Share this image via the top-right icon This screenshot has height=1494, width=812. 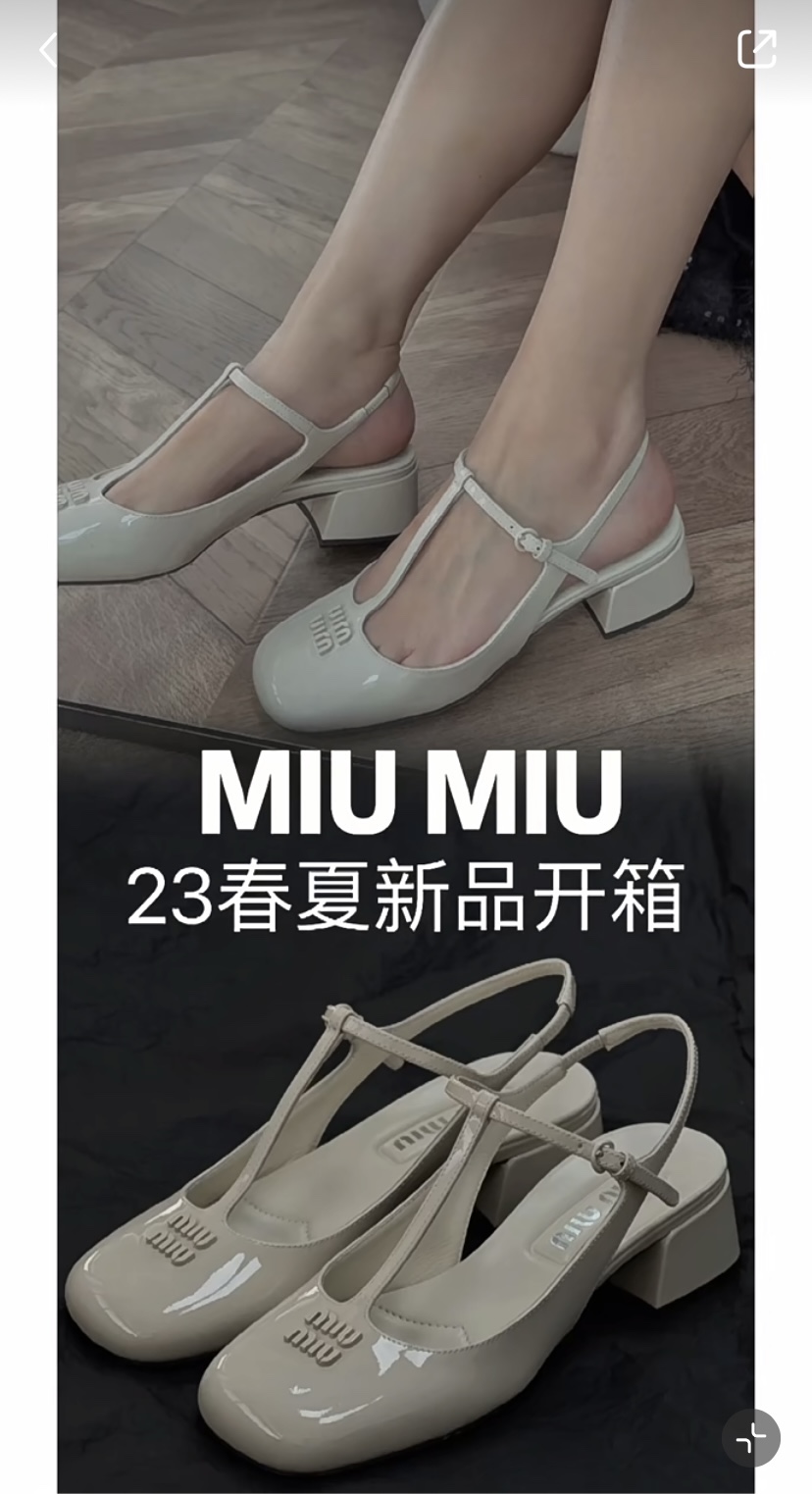756,49
